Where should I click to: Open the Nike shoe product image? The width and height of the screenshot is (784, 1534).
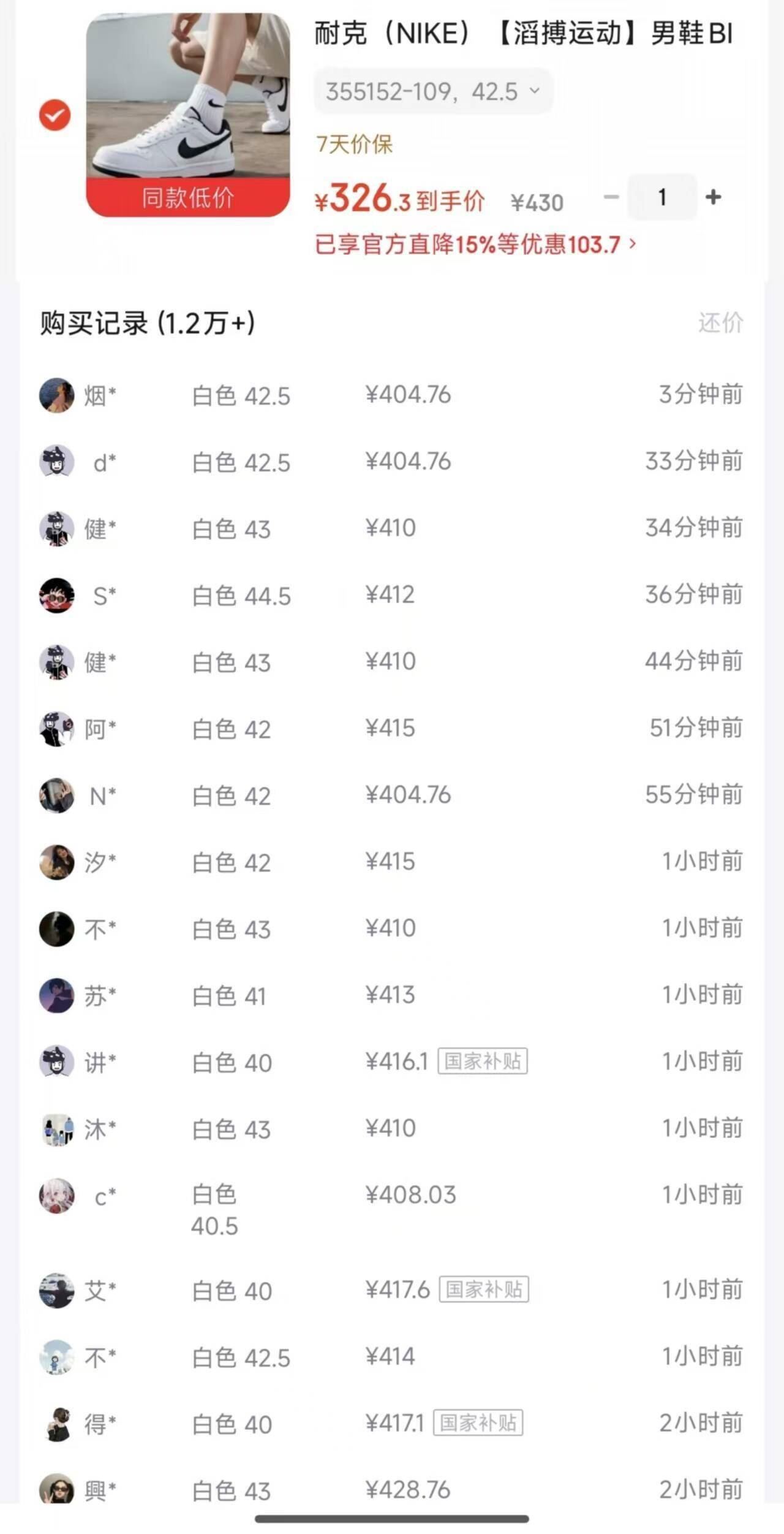pyautogui.click(x=188, y=115)
